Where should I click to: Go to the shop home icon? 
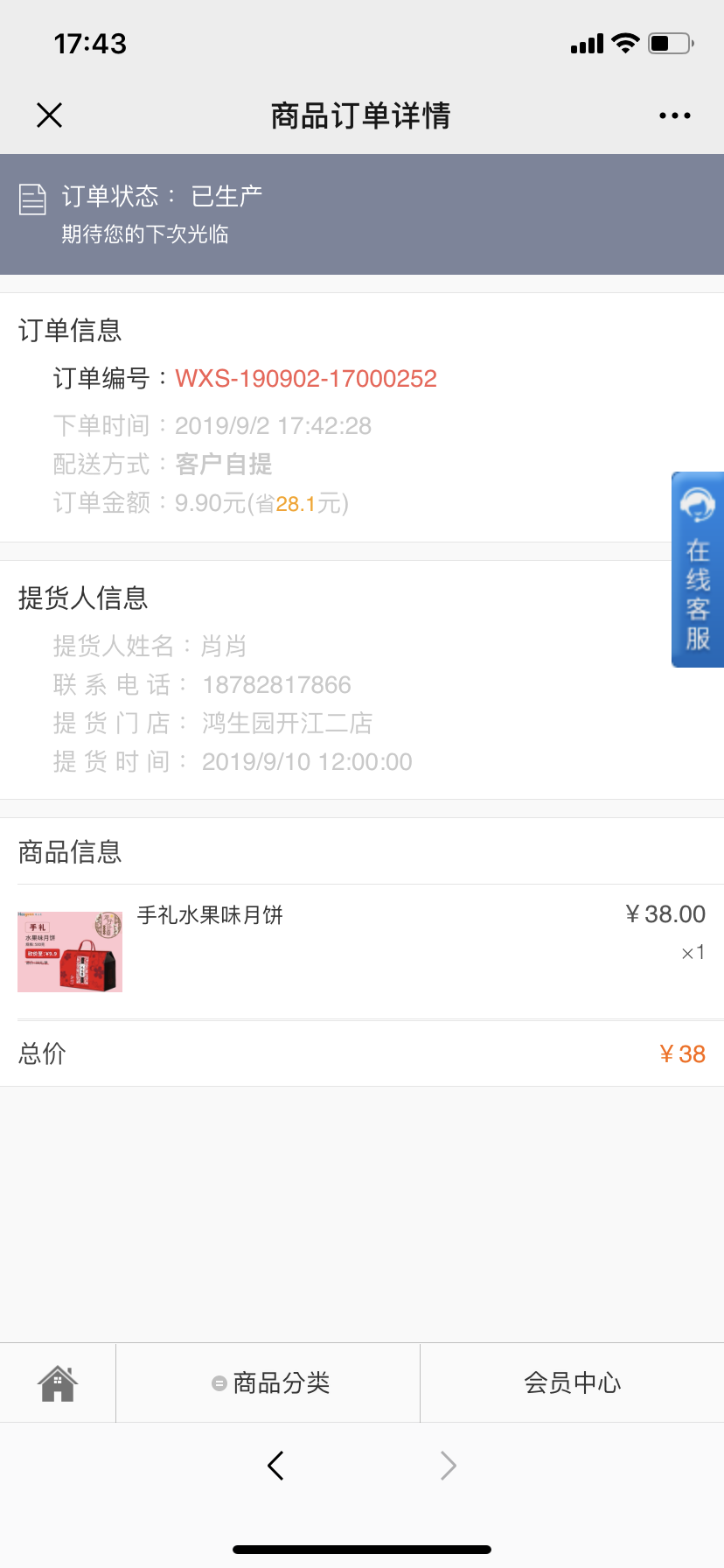(58, 1383)
